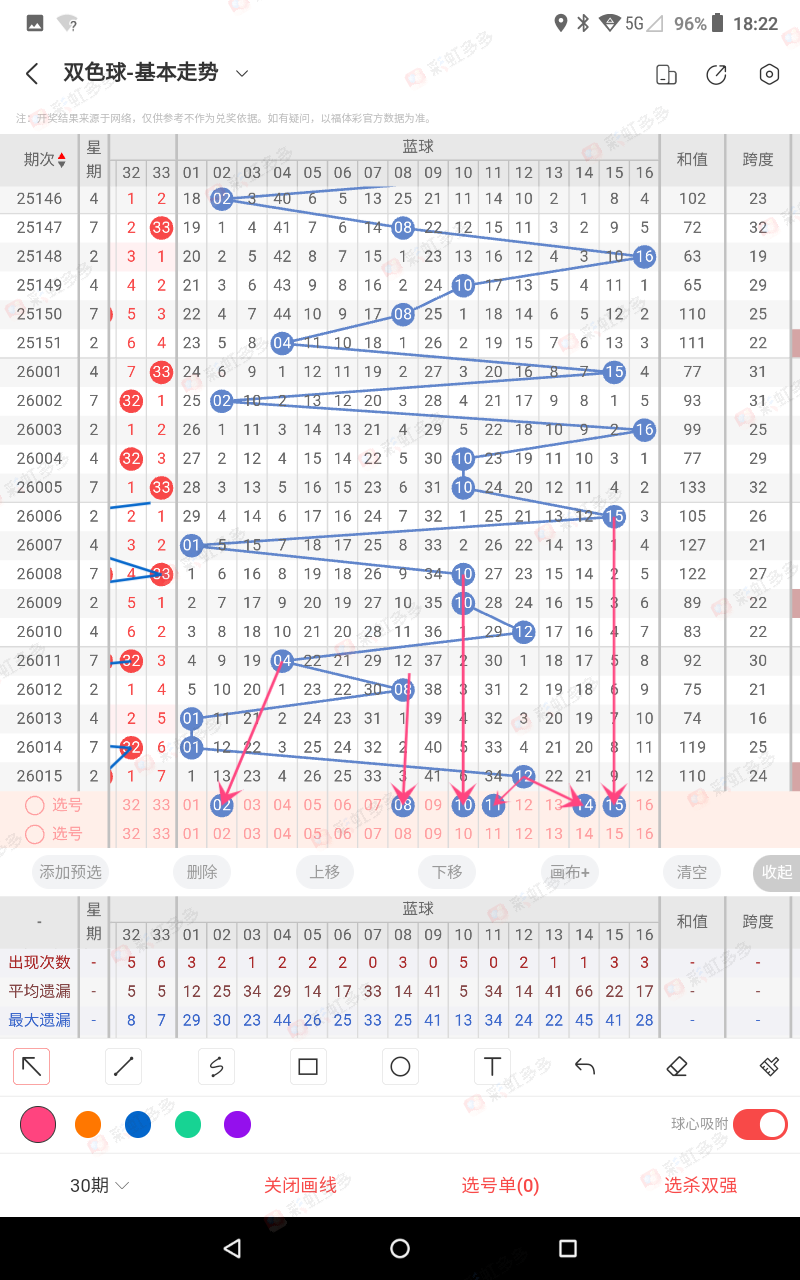Tap the 添加预选 button
The image size is (800, 1280).
(70, 872)
